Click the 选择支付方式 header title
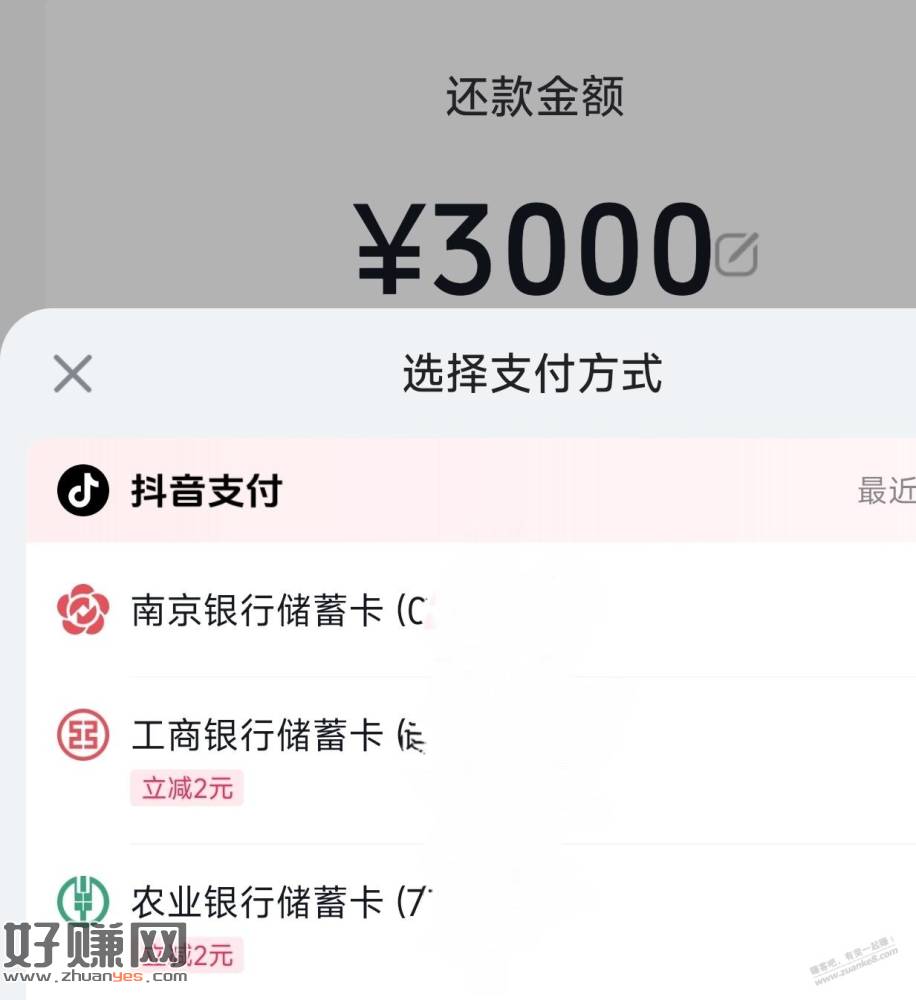Viewport: 916px width, 1000px height. point(535,374)
